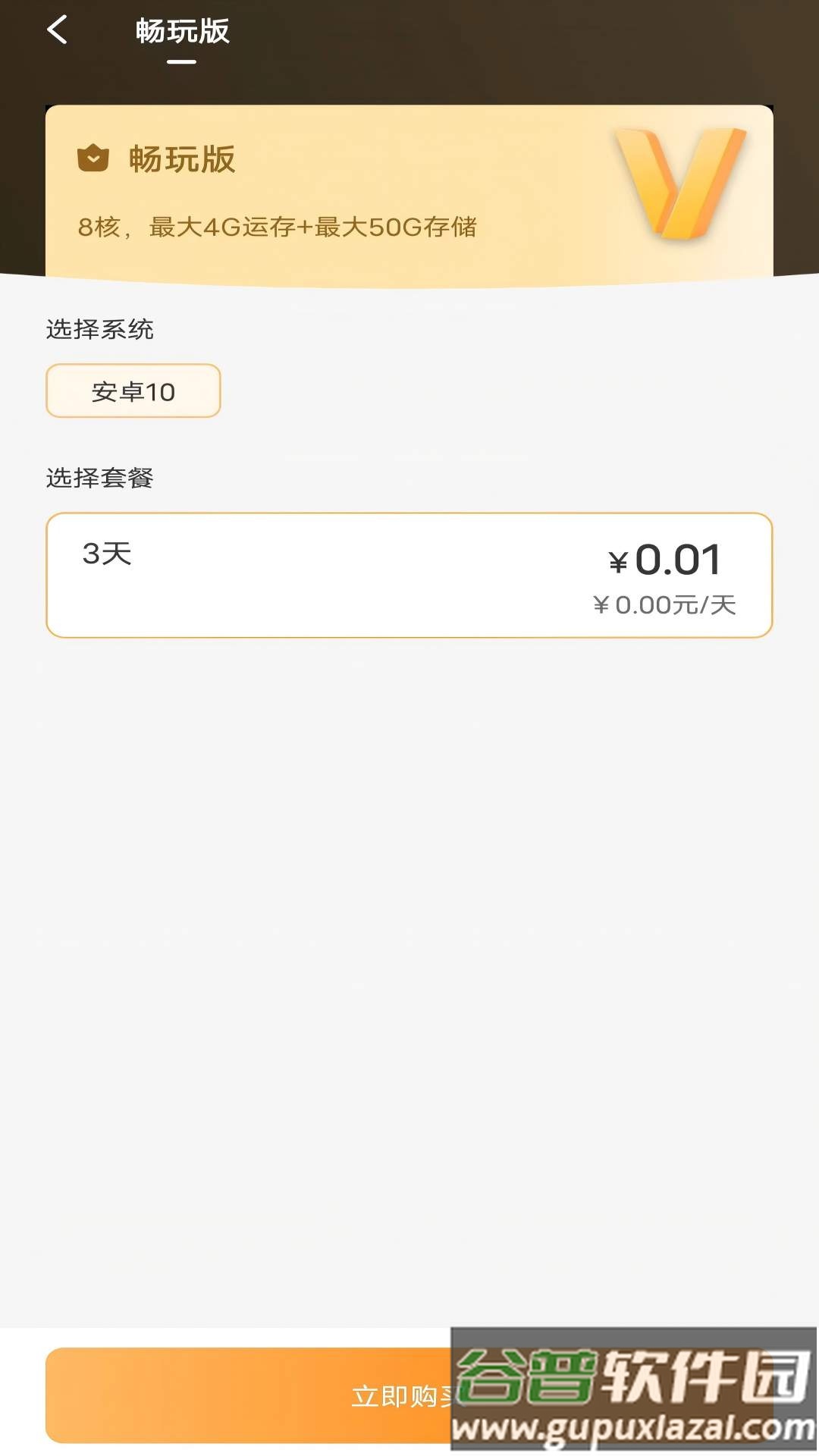Click the underline indicator below the title
819x1456 pixels.
[x=181, y=61]
